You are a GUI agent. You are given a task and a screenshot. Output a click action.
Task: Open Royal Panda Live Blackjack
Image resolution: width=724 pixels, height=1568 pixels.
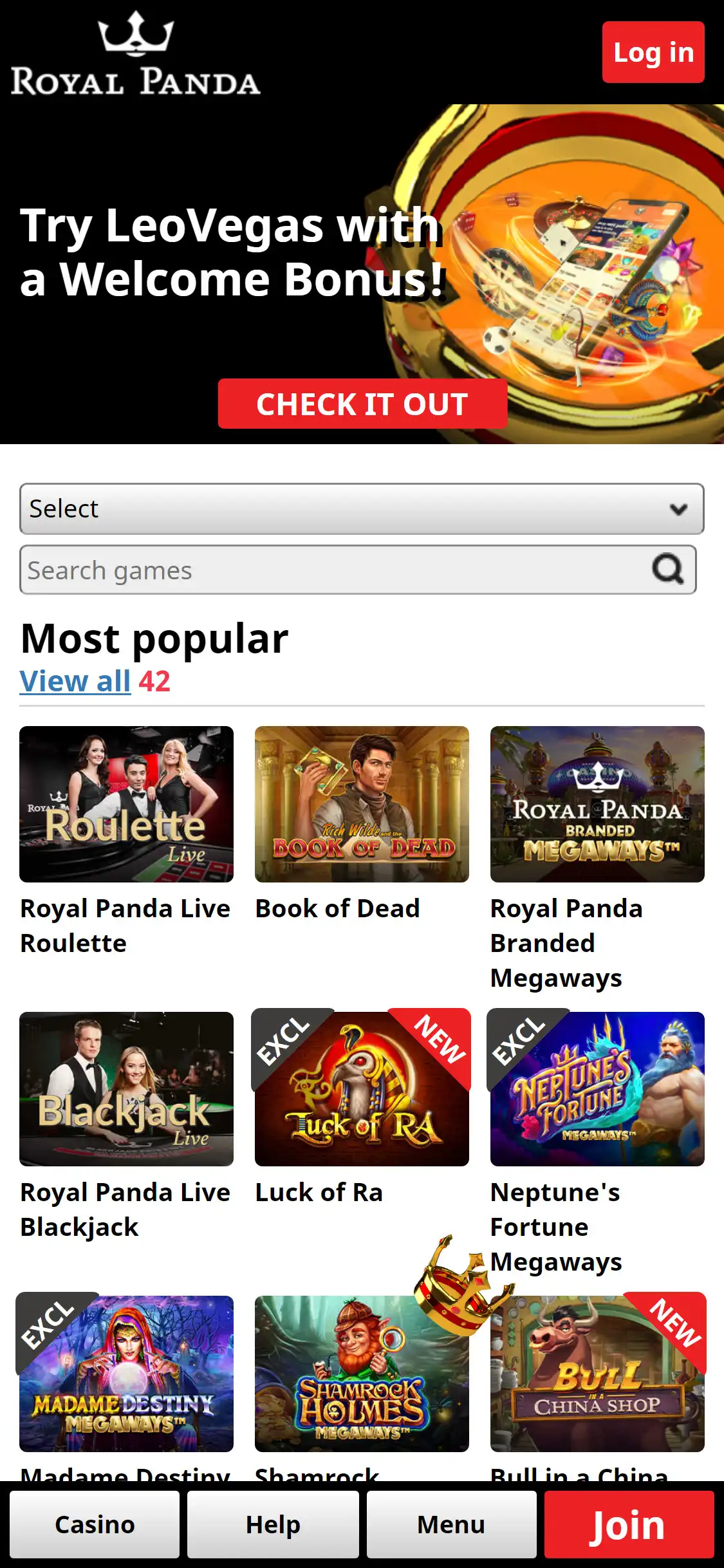coord(126,1088)
